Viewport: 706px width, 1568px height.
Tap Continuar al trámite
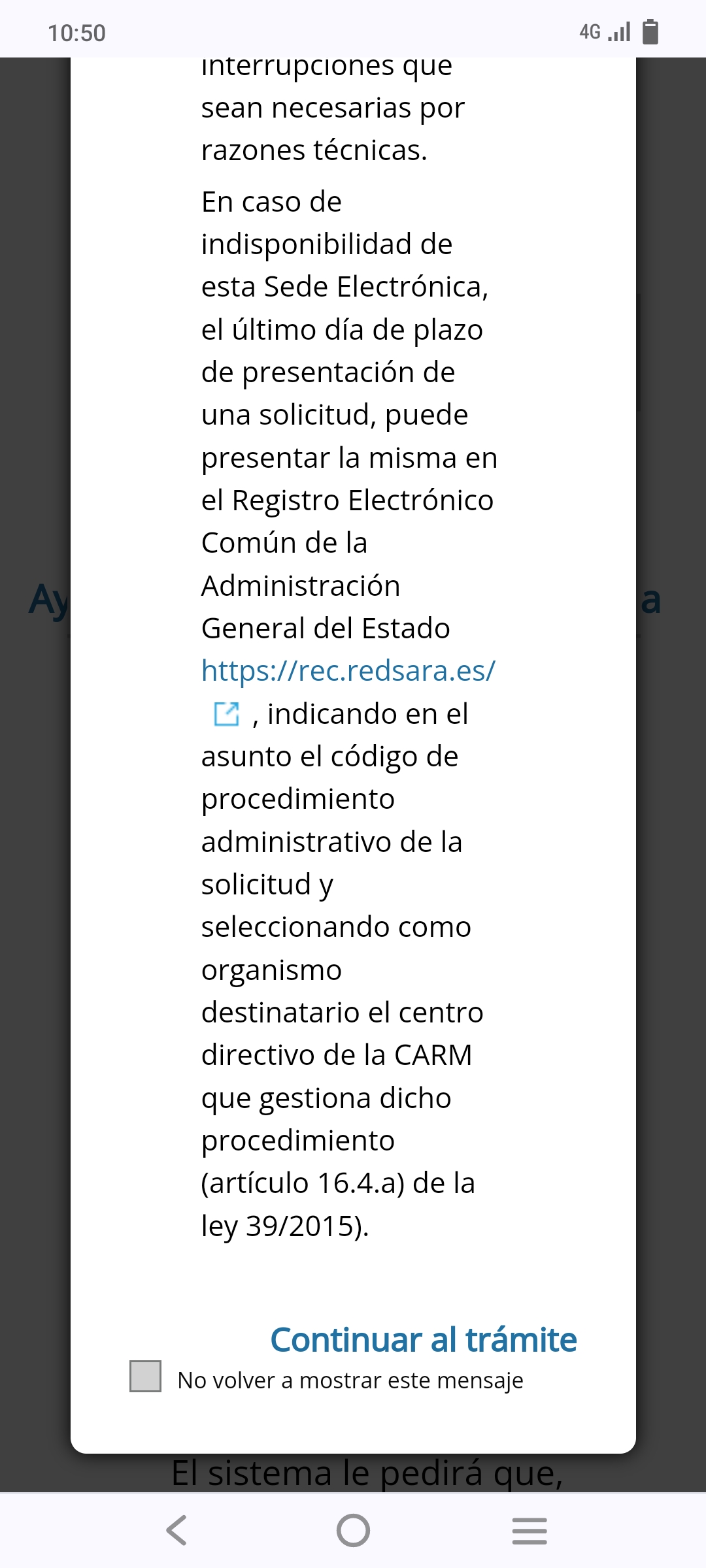[x=424, y=1340]
